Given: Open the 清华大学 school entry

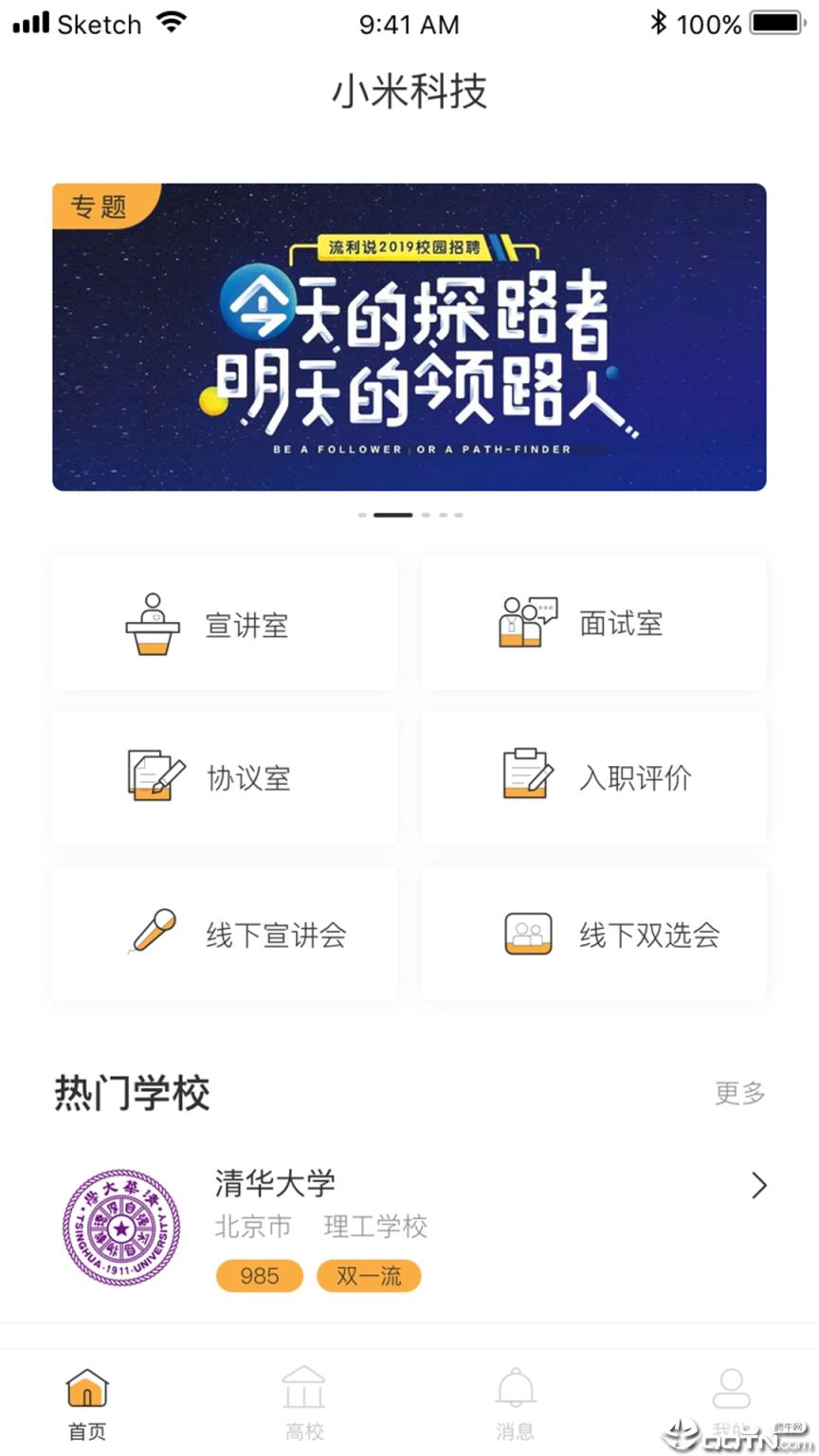Looking at the screenshot, I should pyautogui.click(x=276, y=1182).
